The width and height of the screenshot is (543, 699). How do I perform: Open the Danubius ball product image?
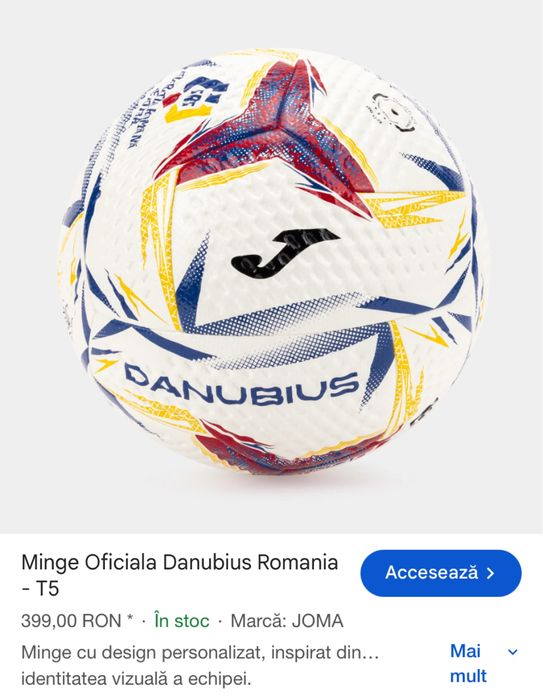[272, 267]
